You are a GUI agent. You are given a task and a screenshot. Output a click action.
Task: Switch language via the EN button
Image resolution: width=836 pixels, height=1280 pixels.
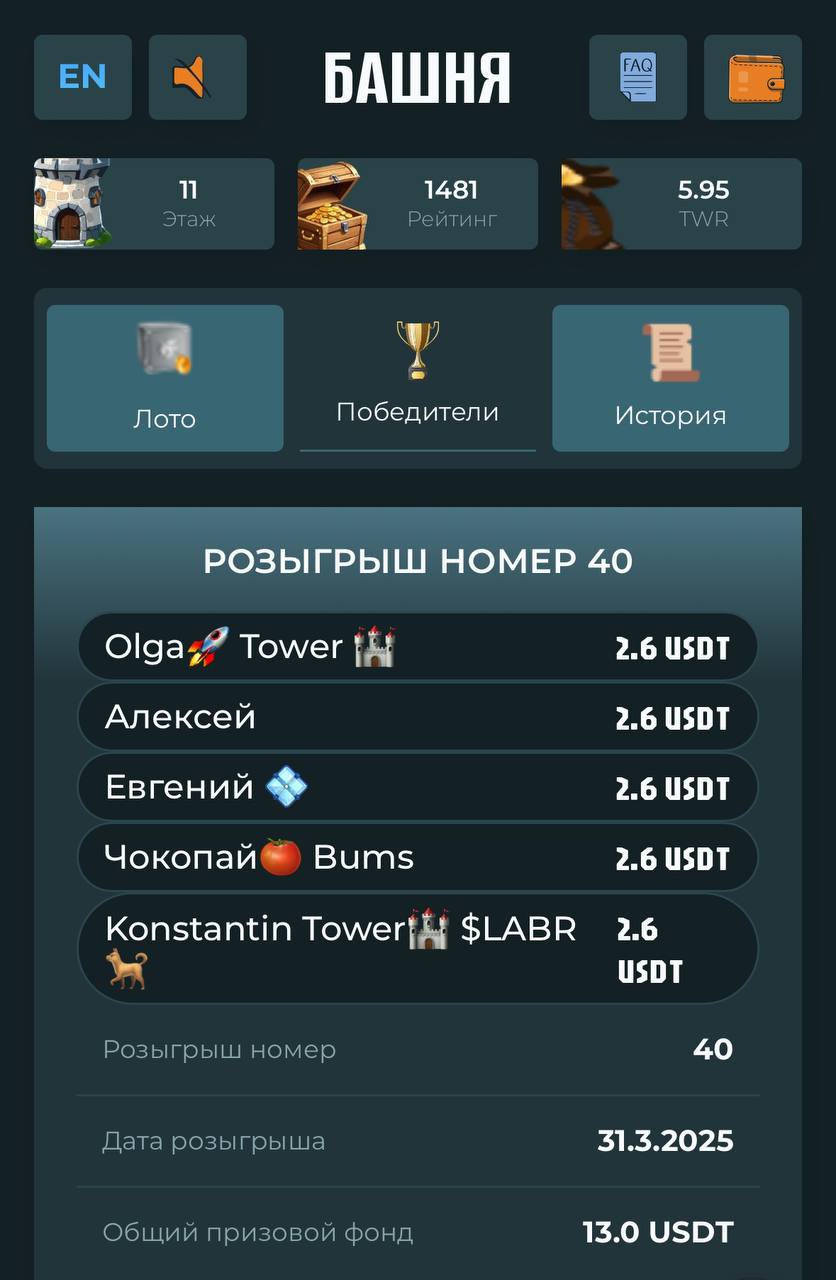point(83,77)
